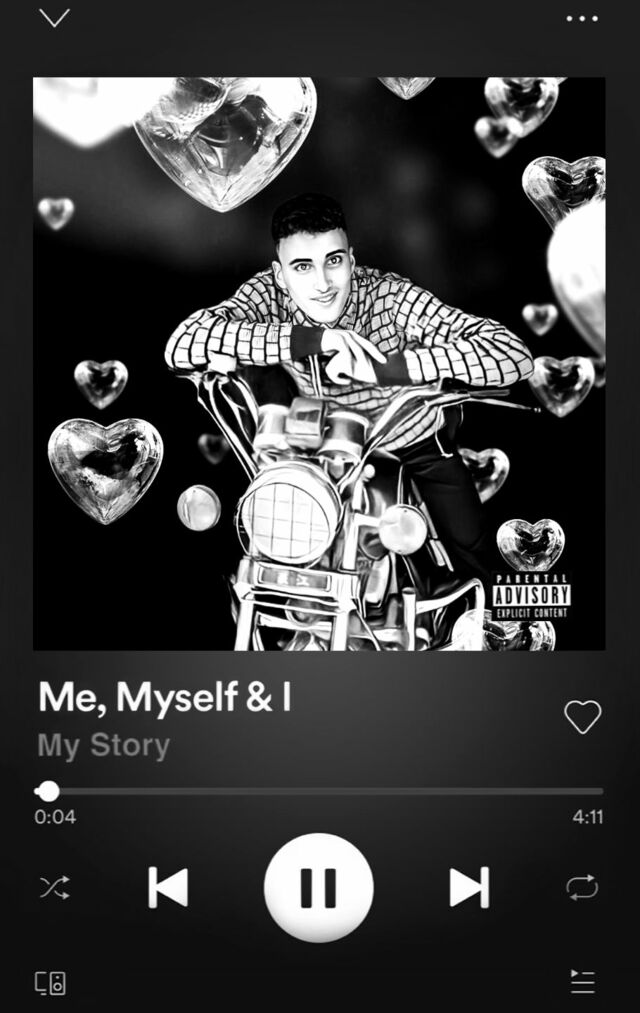Image resolution: width=640 pixels, height=1013 pixels.
Task: Toggle shuffle mode
Action: coord(54,887)
